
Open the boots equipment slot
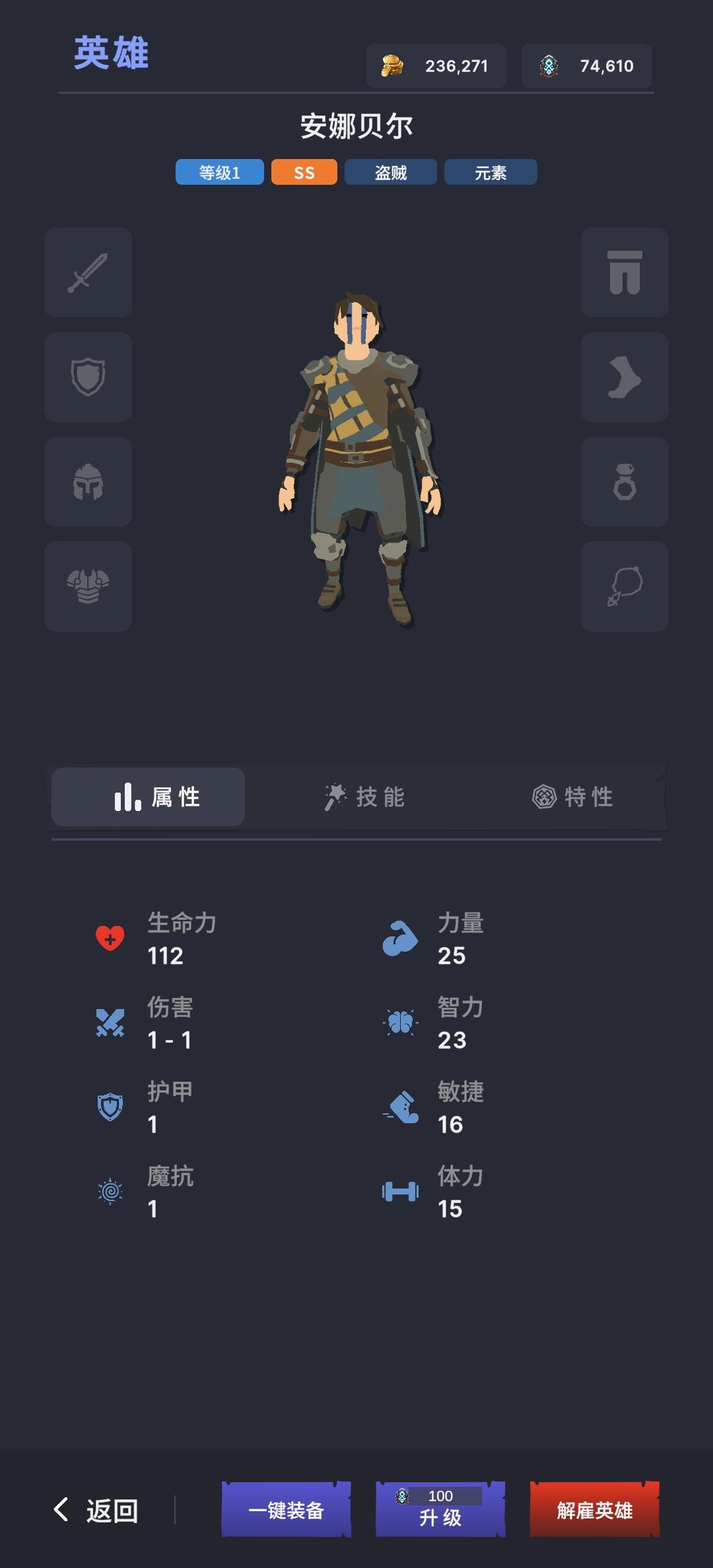coord(625,377)
